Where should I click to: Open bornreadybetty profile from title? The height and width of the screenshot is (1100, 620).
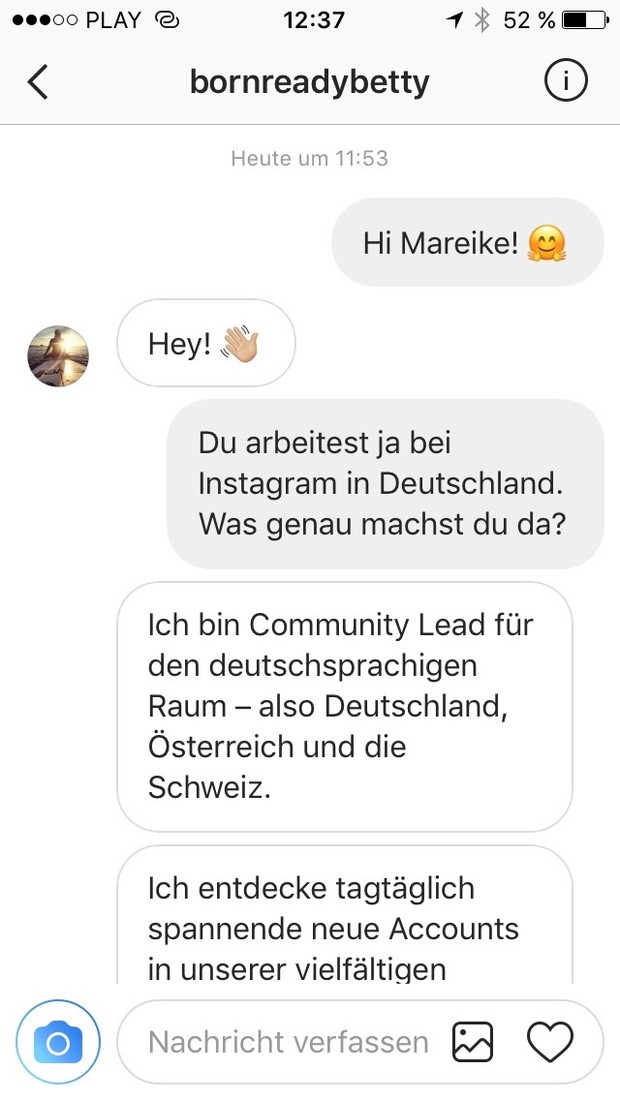coord(309,82)
